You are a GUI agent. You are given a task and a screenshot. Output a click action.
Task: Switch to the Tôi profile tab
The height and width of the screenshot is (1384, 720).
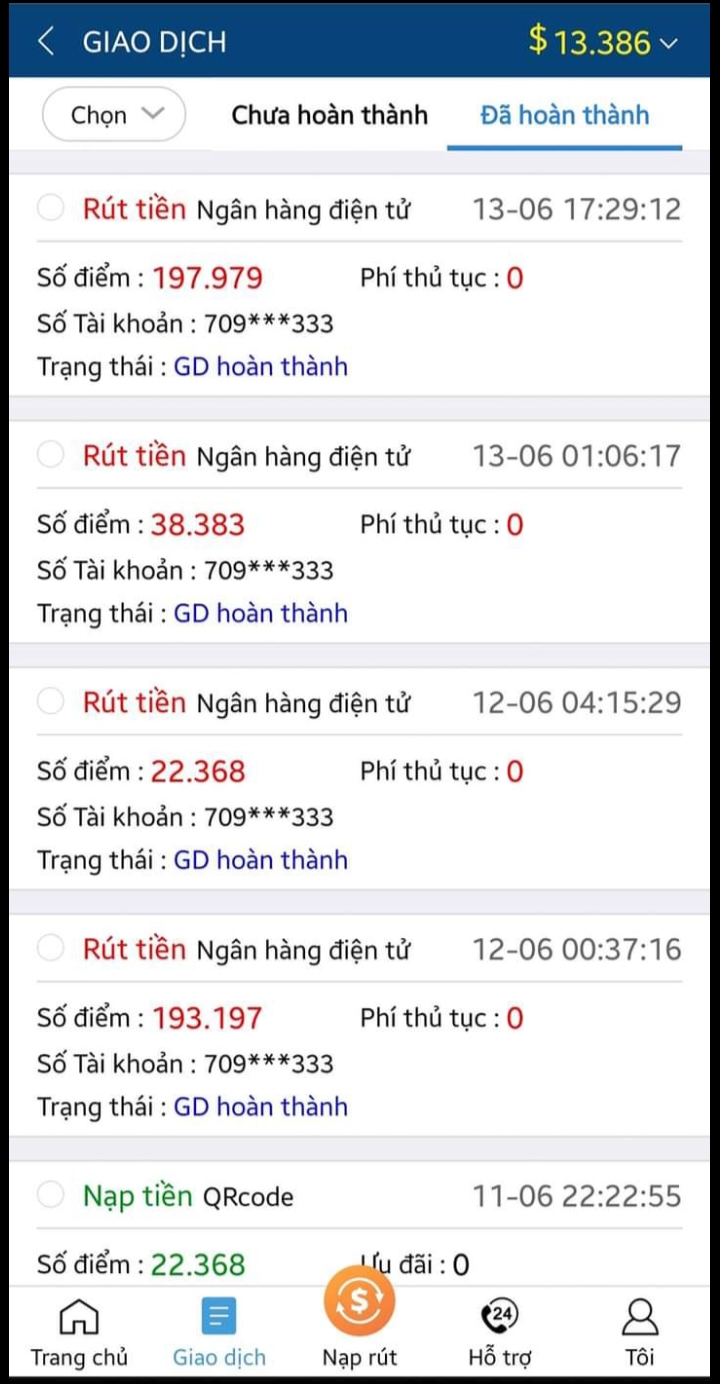point(640,1333)
